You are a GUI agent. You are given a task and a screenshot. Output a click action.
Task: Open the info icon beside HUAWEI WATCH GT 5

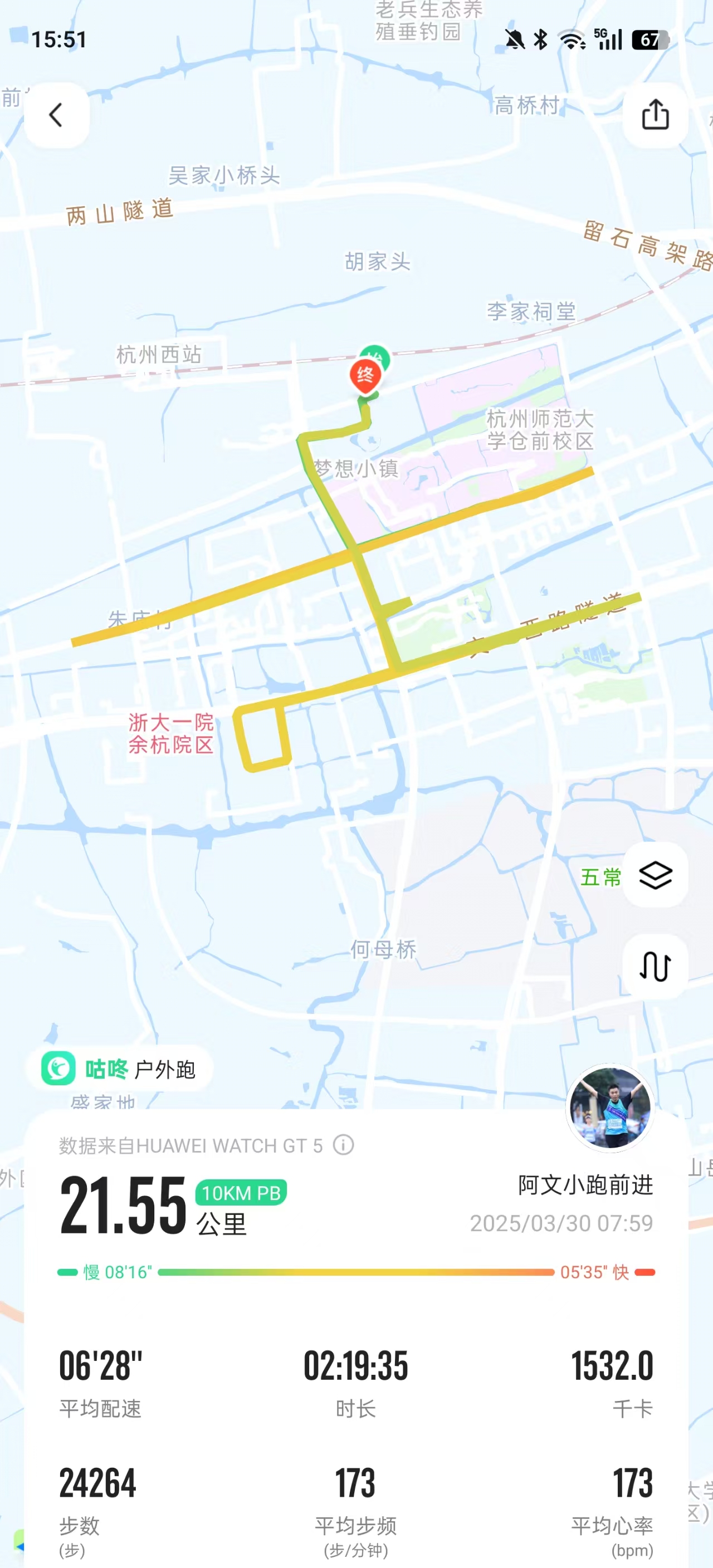(343, 1145)
